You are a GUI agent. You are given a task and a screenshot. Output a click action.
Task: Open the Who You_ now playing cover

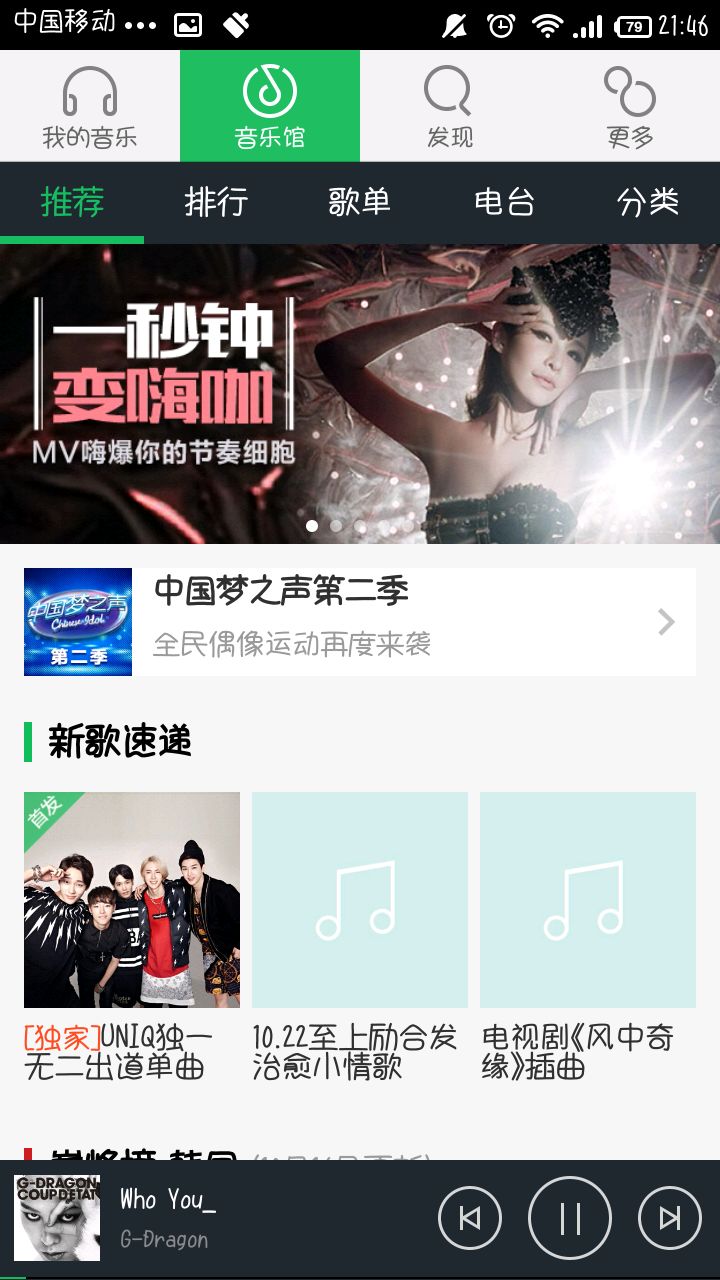(57, 1218)
